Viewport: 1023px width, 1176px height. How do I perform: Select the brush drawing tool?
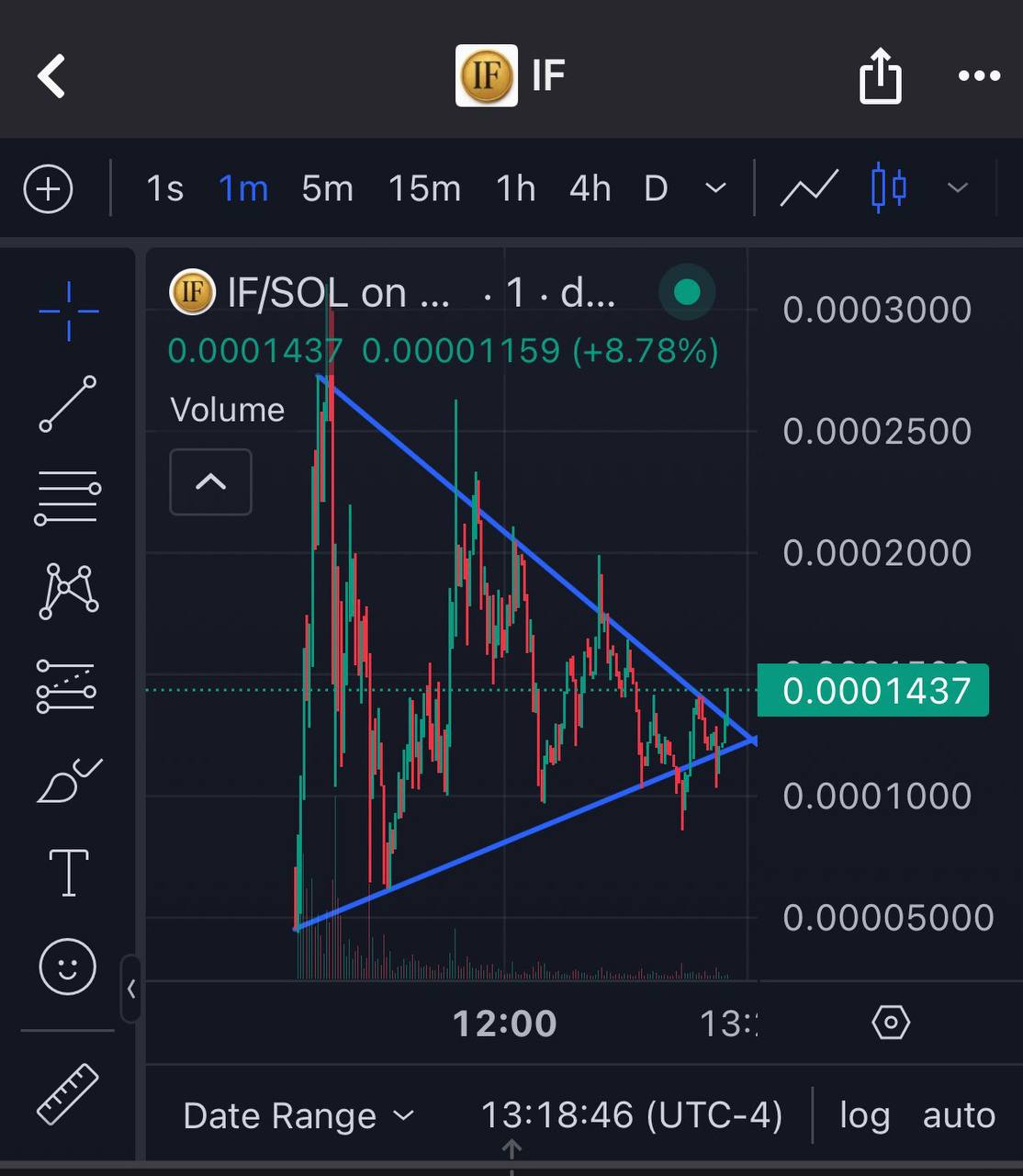click(68, 782)
